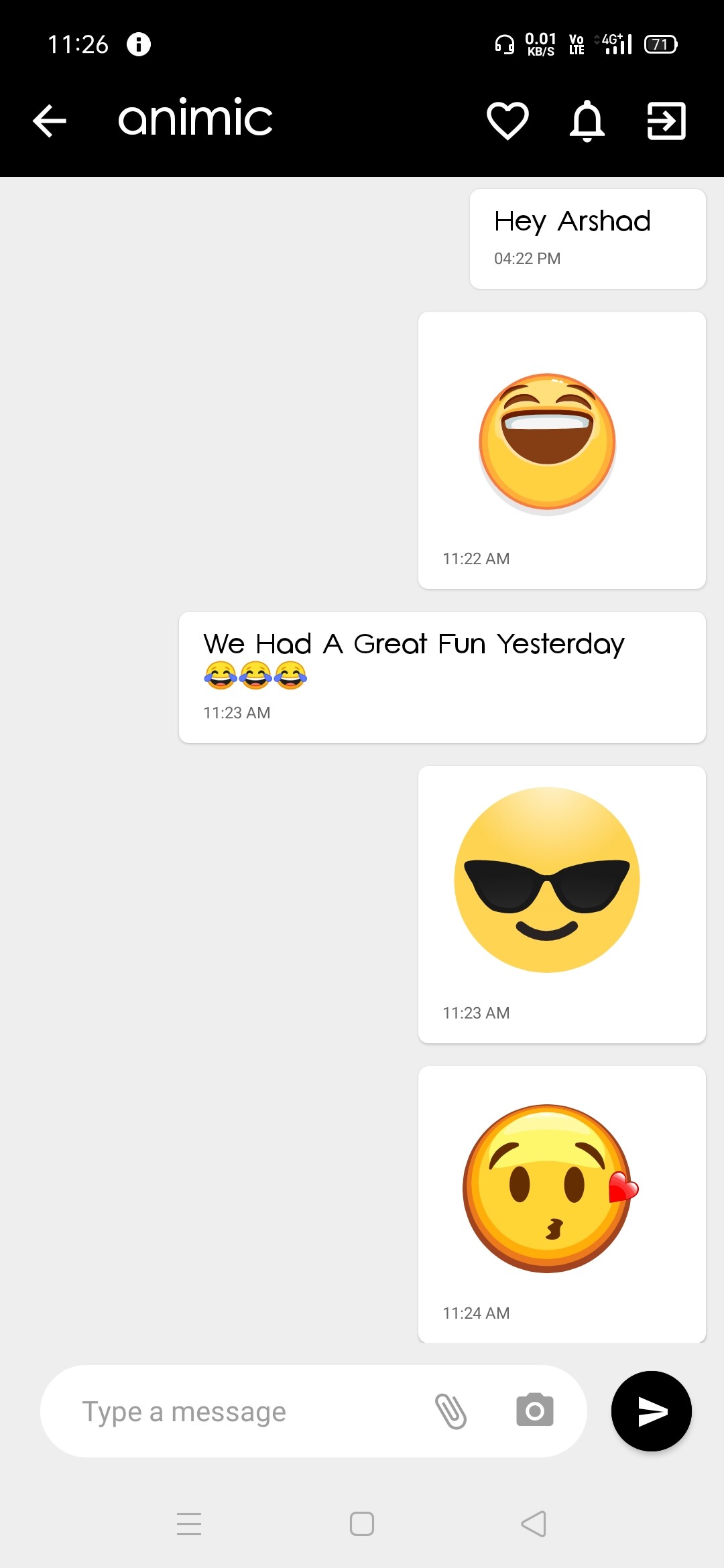
Task: Open the kissing face sticker message
Action: [550, 1189]
